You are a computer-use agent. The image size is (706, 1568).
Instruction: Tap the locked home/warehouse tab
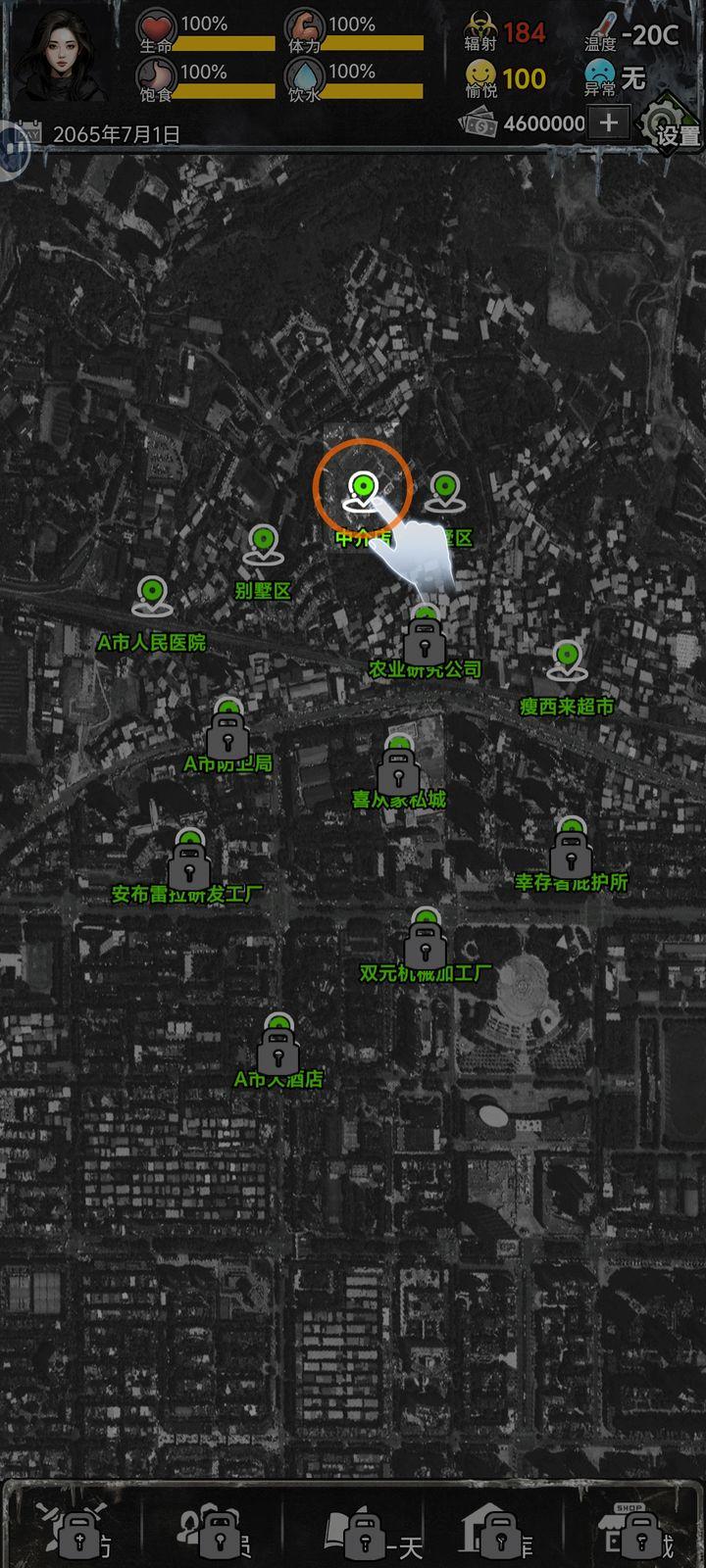coord(500,1535)
